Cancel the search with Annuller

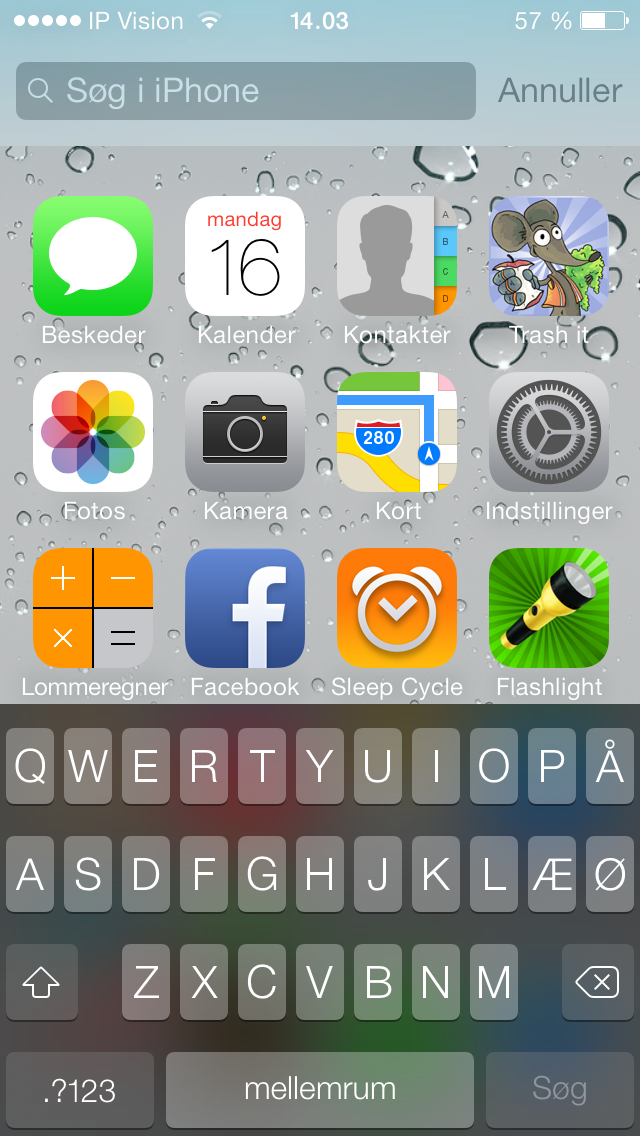click(560, 91)
